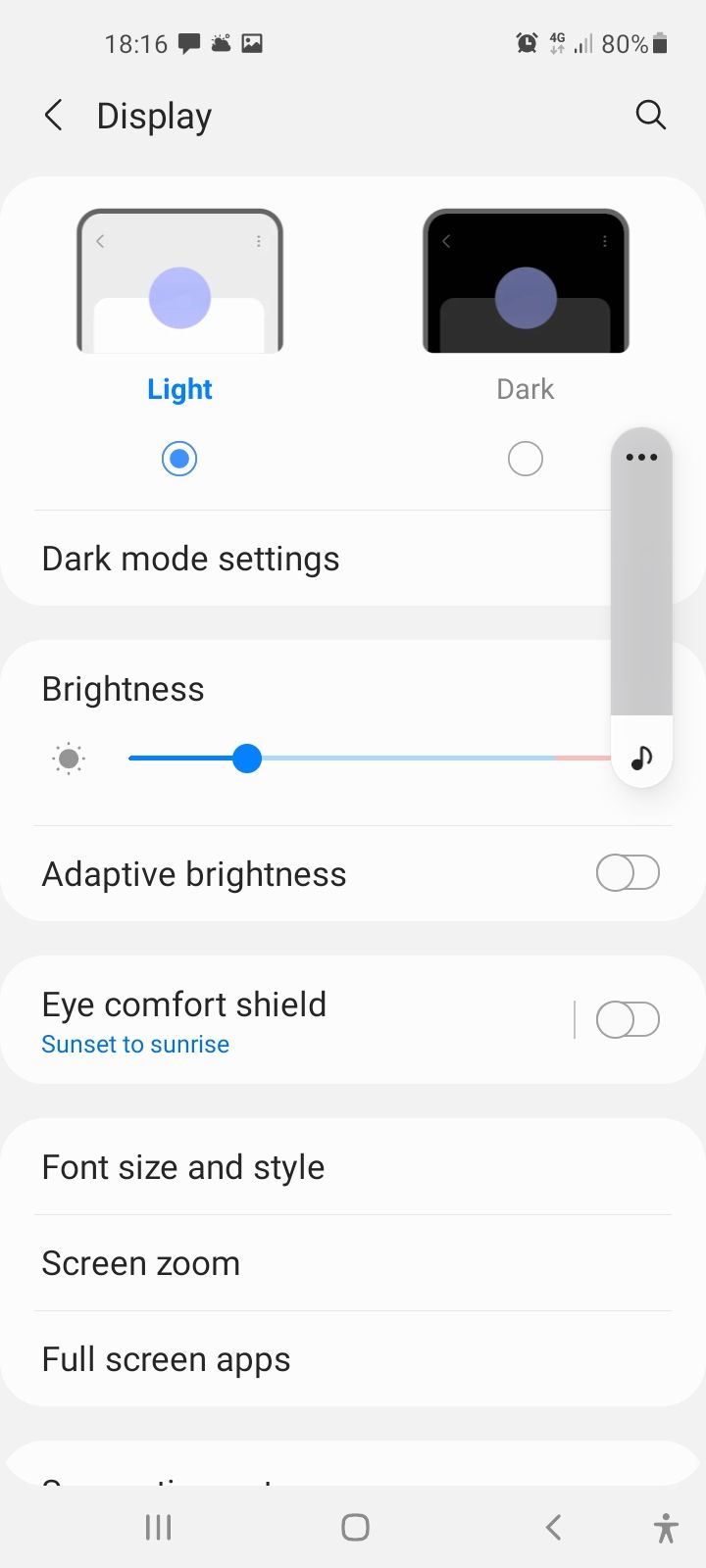Open Full screen apps settings

165,1358
